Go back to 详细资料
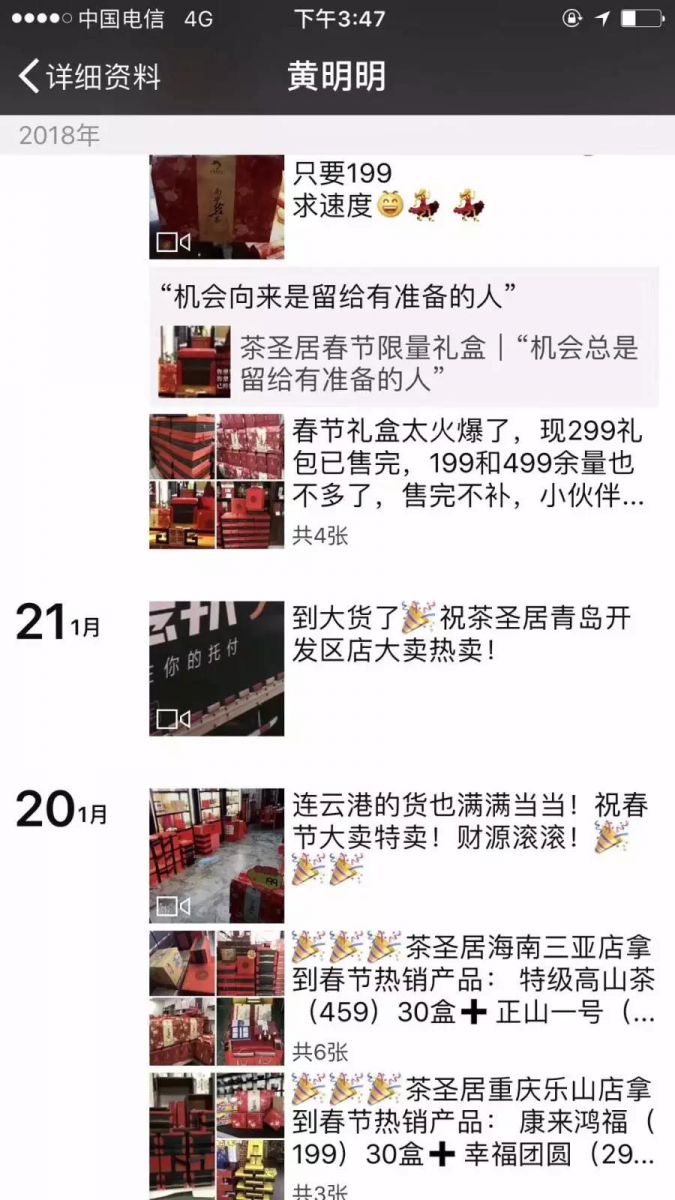This screenshot has width=675, height=1200. (x=90, y=77)
